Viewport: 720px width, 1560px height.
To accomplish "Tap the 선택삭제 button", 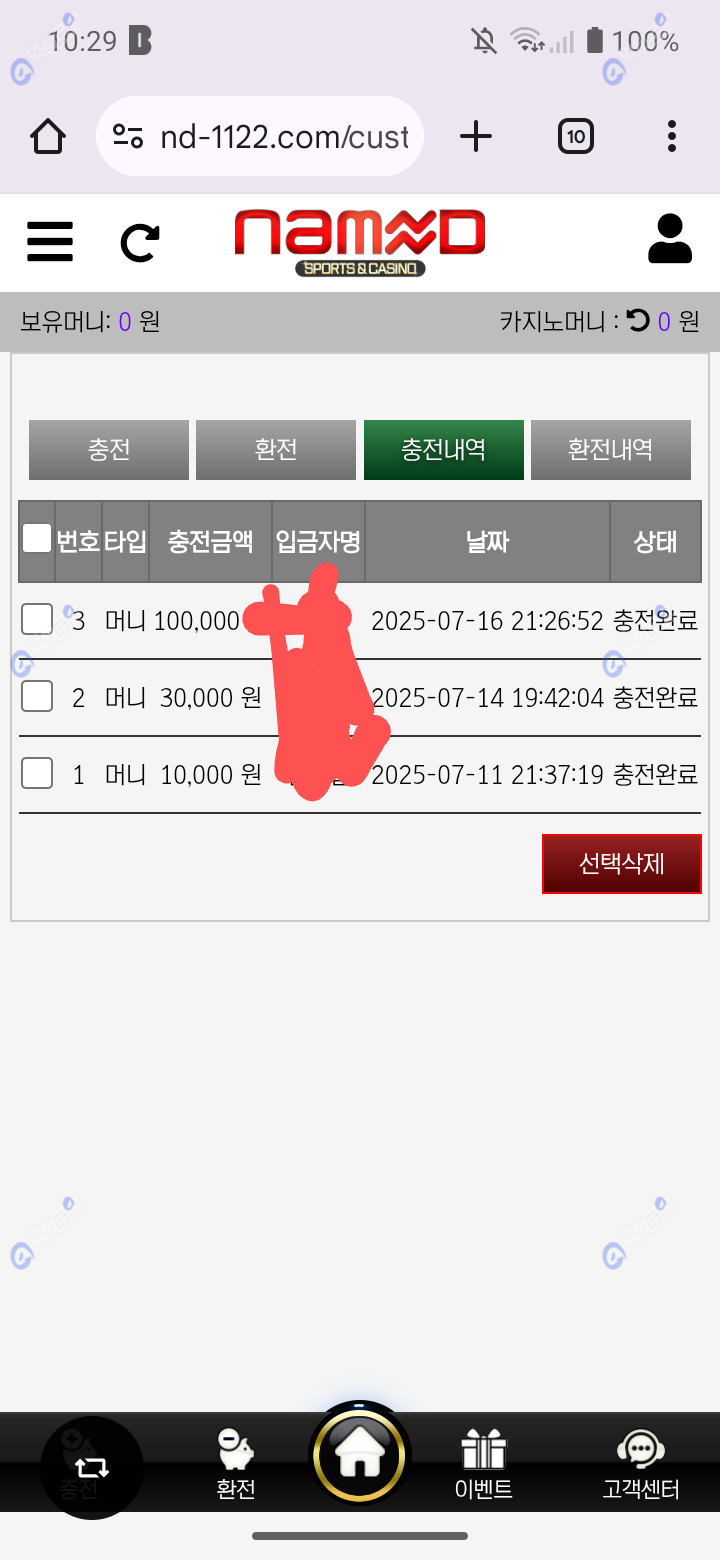I will click(621, 864).
